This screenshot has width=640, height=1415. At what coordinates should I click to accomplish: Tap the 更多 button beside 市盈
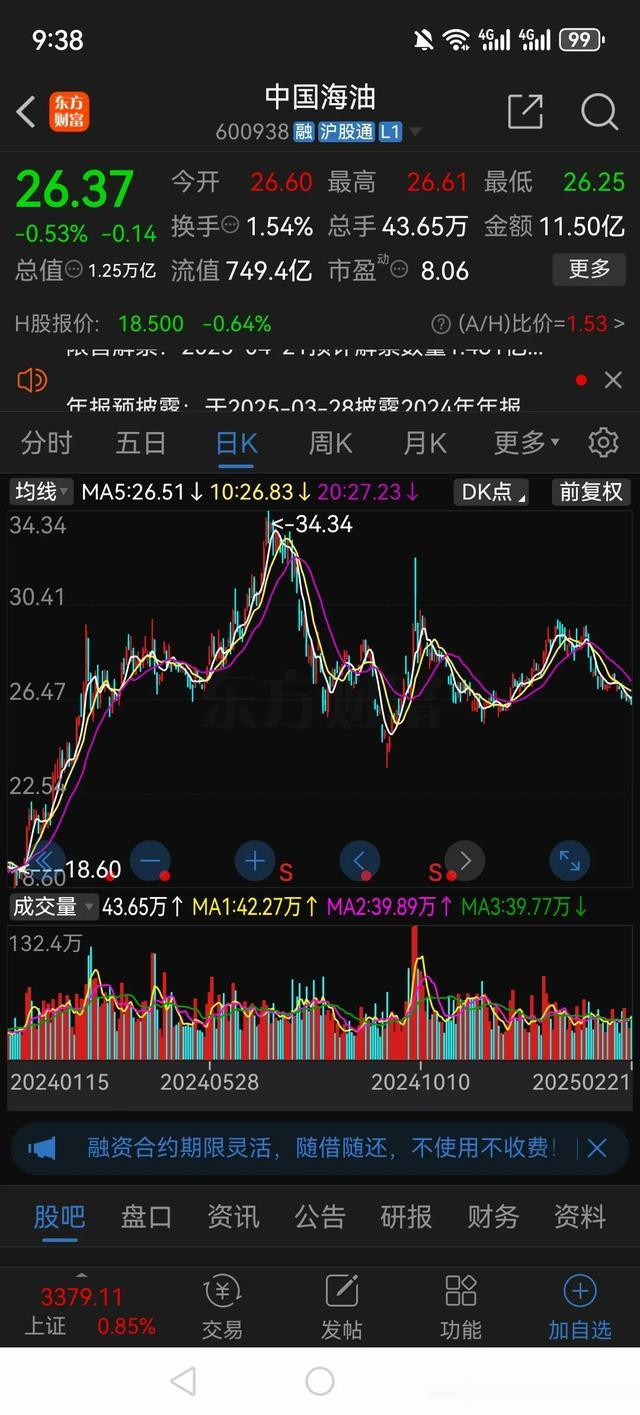[x=589, y=269]
